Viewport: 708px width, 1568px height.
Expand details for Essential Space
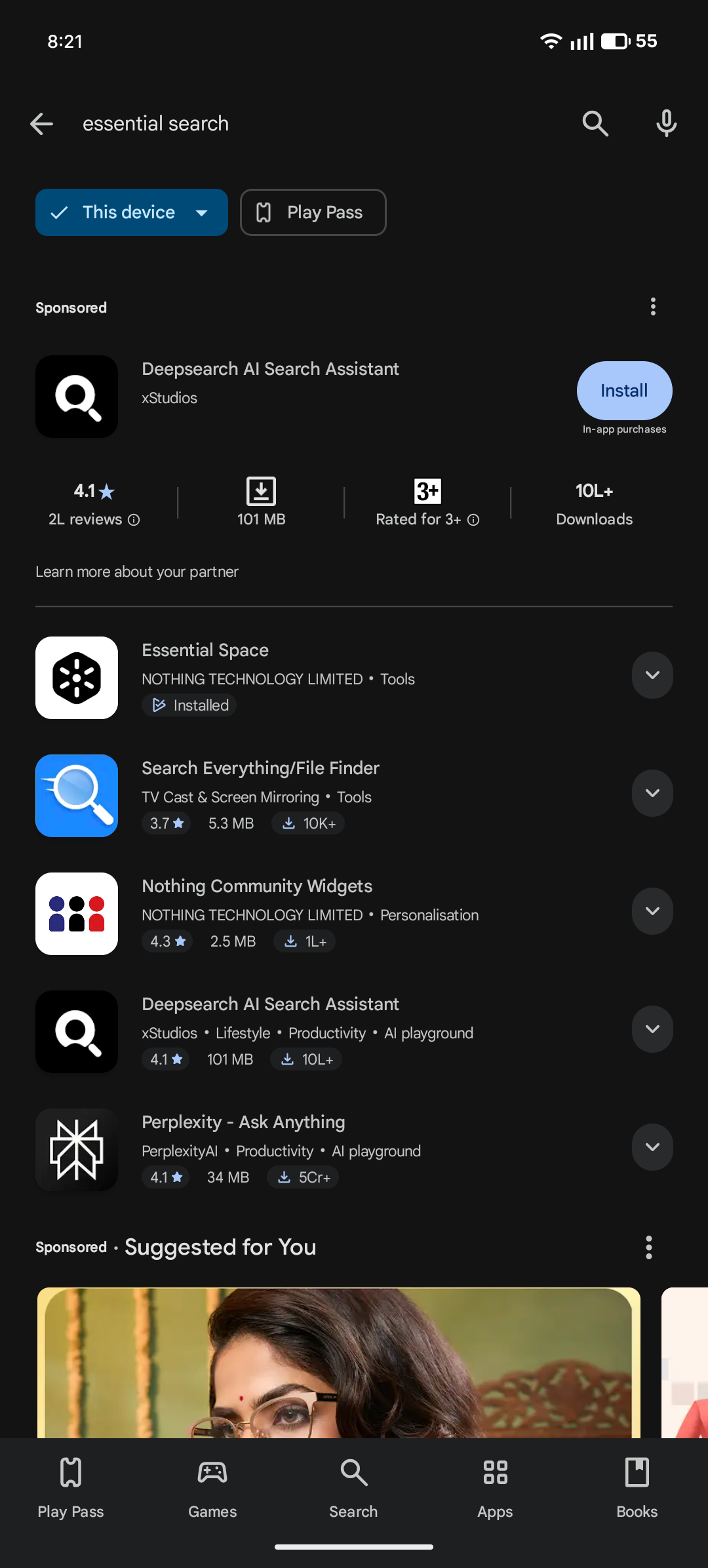[x=652, y=675]
